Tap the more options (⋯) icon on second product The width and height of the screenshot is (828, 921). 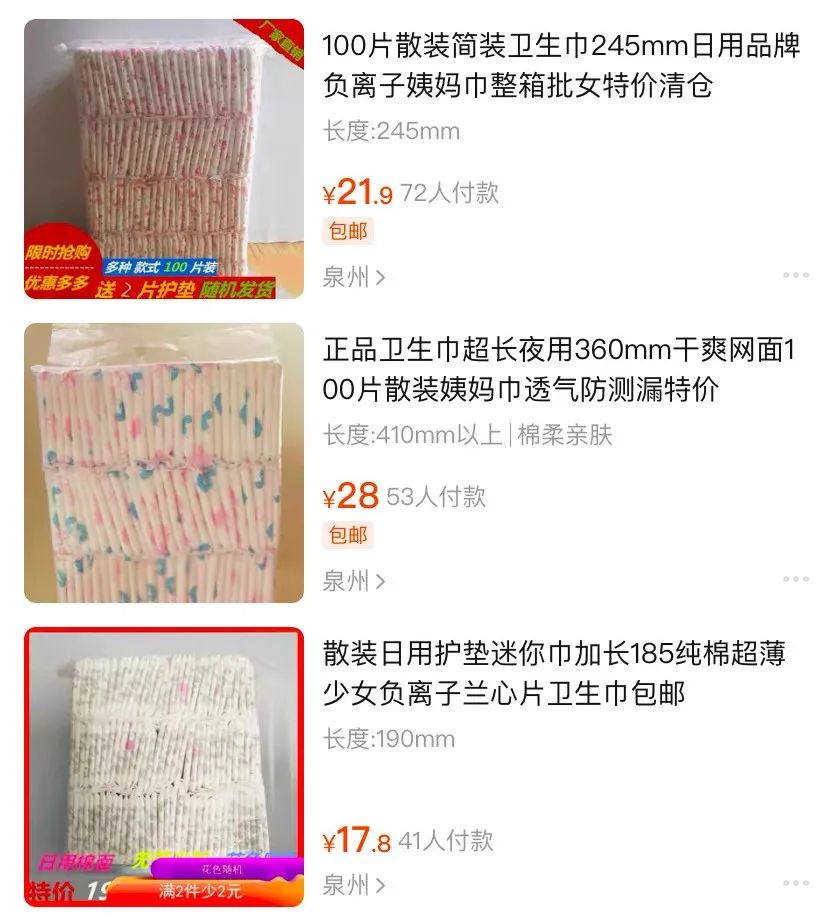795,577
